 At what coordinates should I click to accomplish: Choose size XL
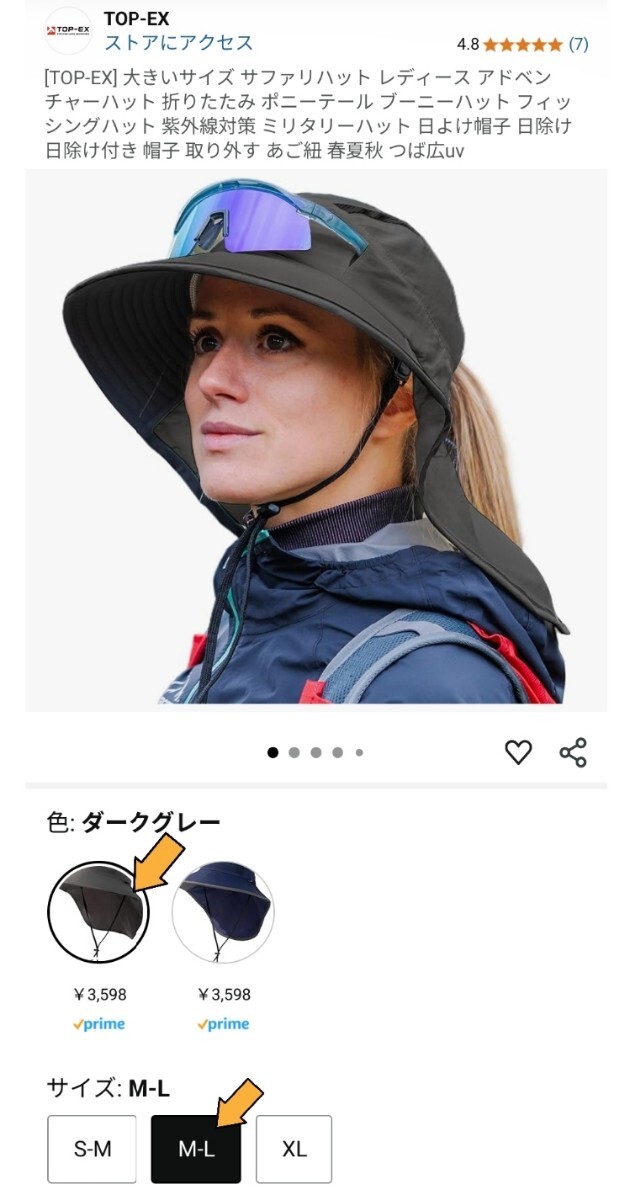pos(294,1149)
